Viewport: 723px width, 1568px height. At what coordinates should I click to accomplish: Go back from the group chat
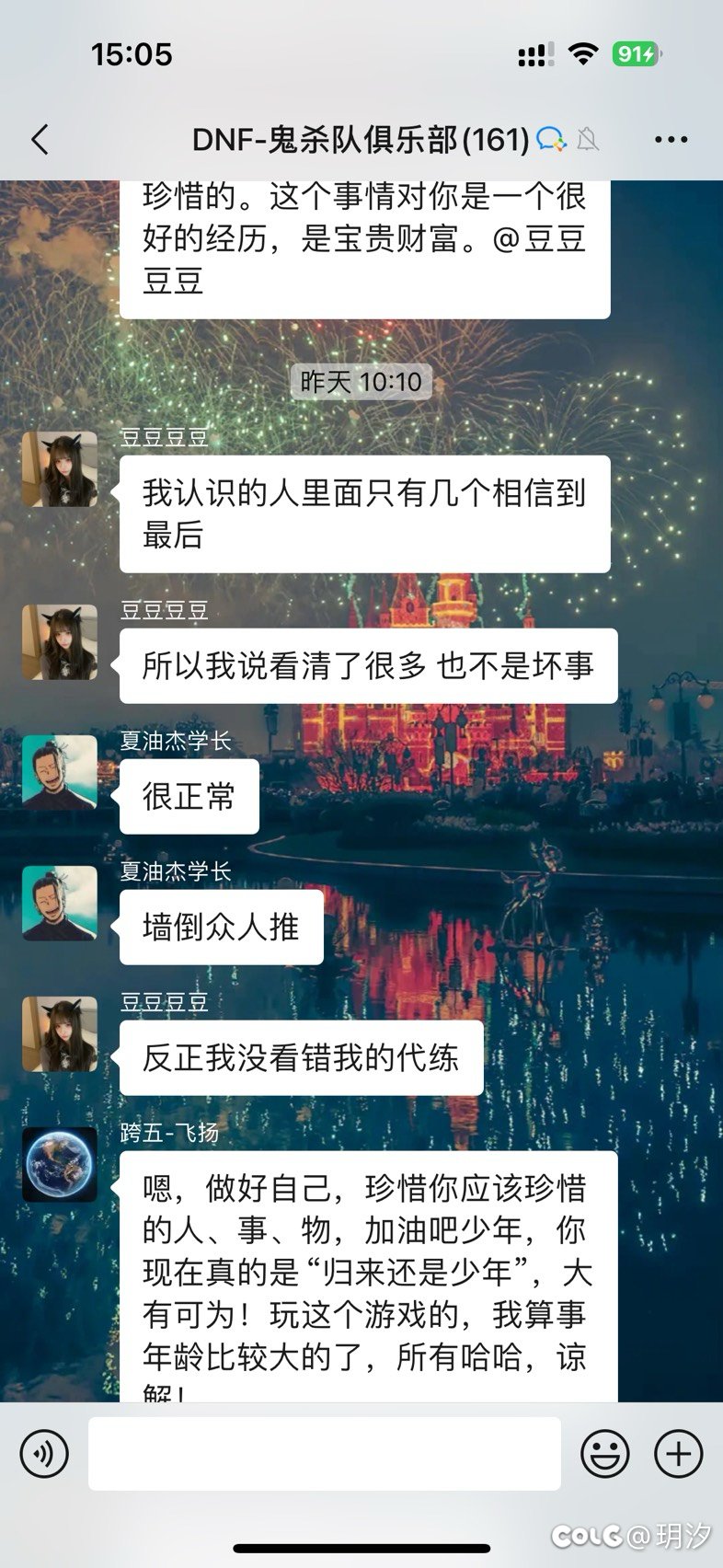(40, 140)
